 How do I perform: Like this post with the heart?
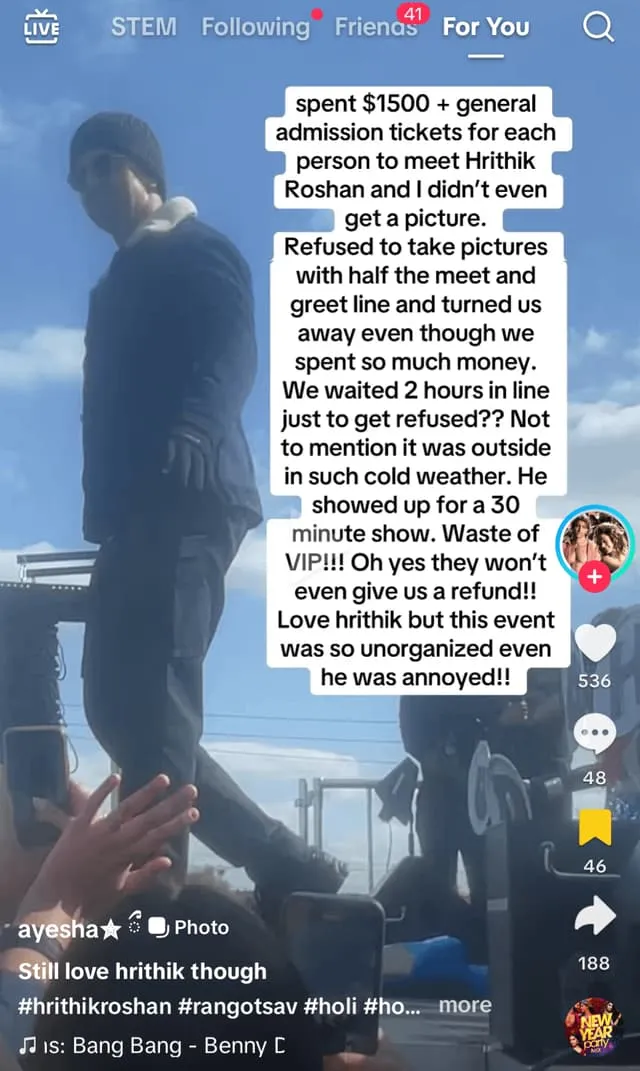pyautogui.click(x=595, y=642)
